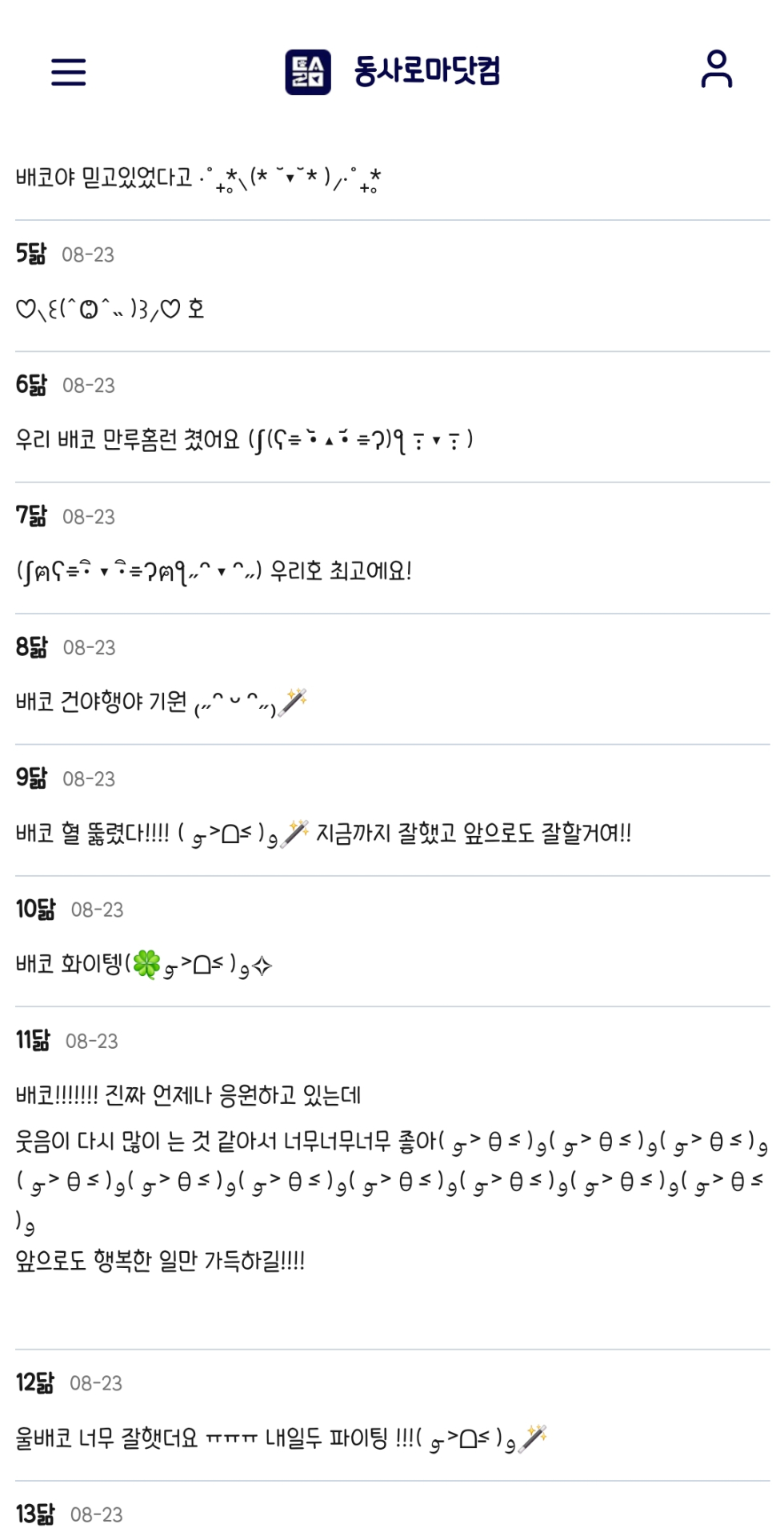The height and width of the screenshot is (1536, 784).
Task: Tap the 동사로마닷컴 site logo
Action: (392, 71)
